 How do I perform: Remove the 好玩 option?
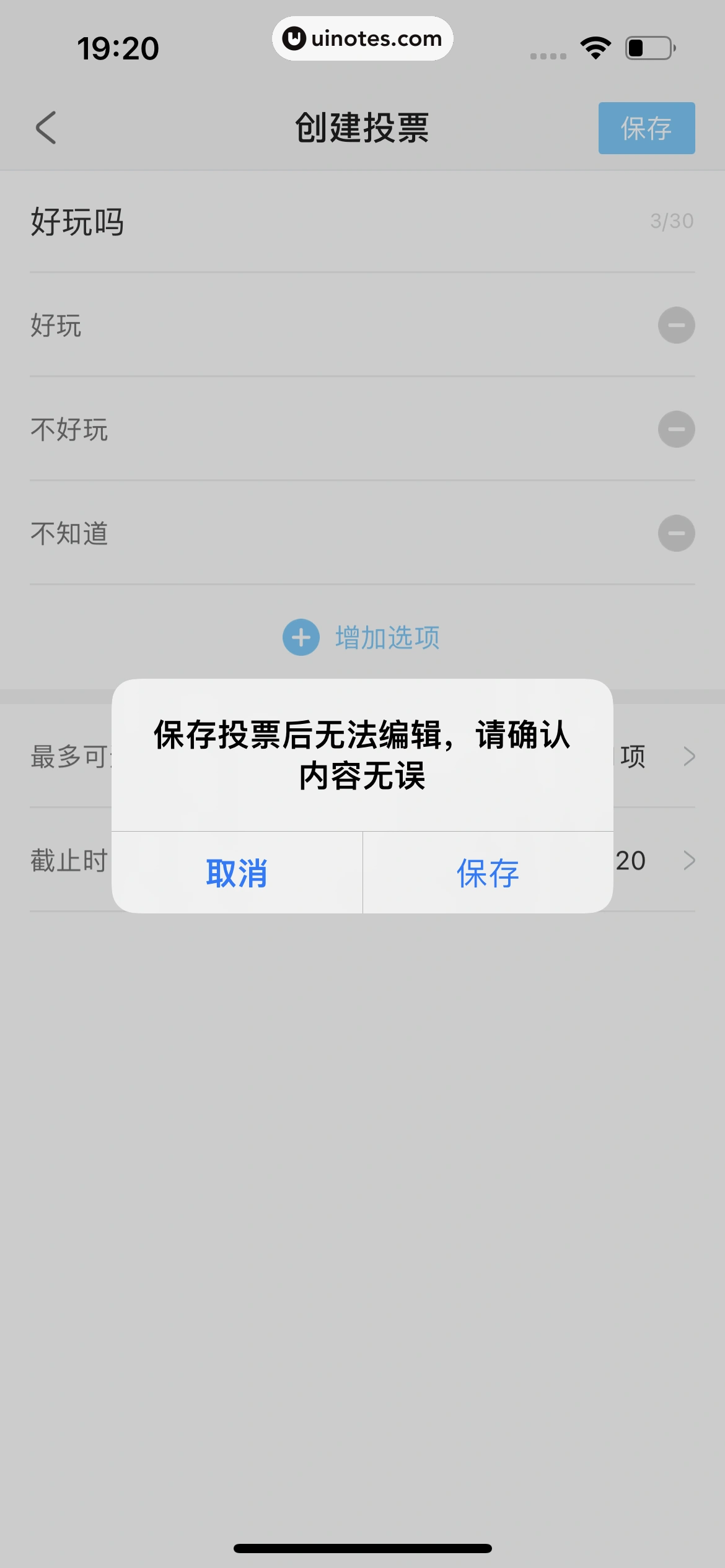click(676, 325)
